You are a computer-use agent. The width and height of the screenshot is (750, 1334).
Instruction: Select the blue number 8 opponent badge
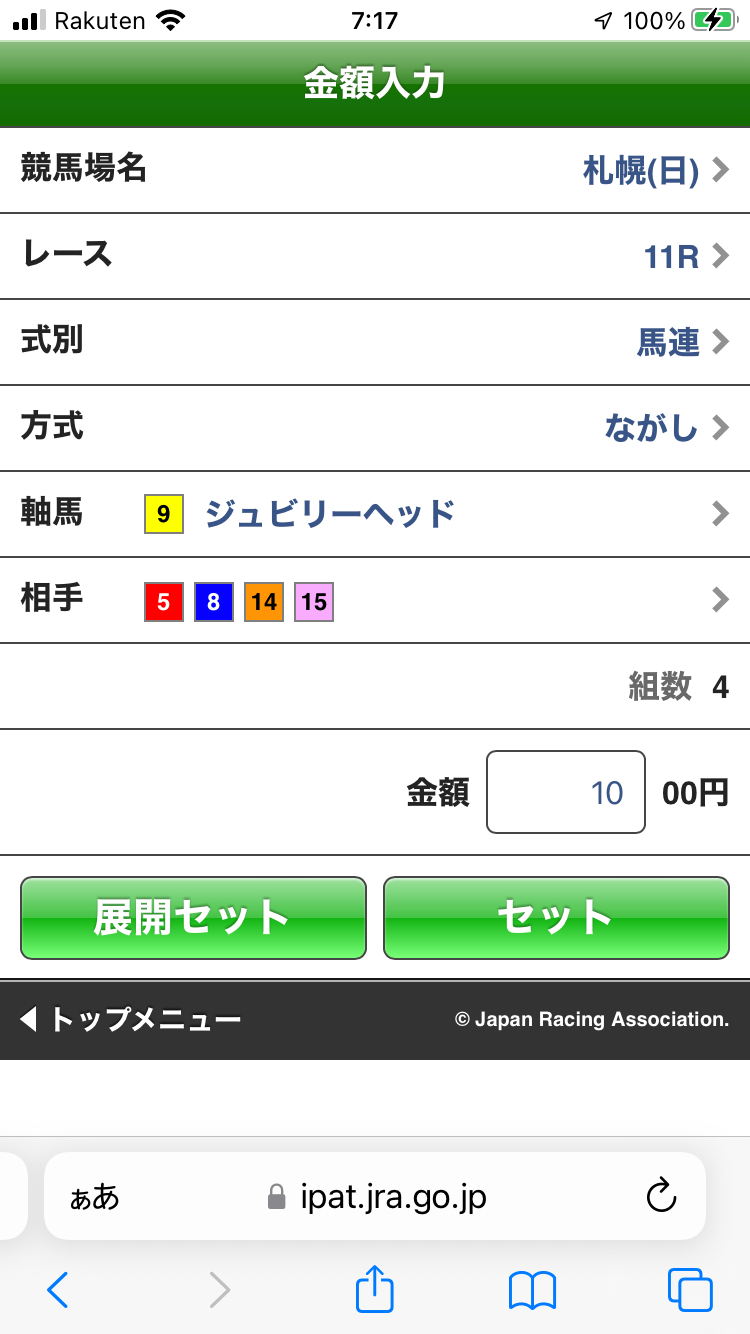[x=213, y=600]
